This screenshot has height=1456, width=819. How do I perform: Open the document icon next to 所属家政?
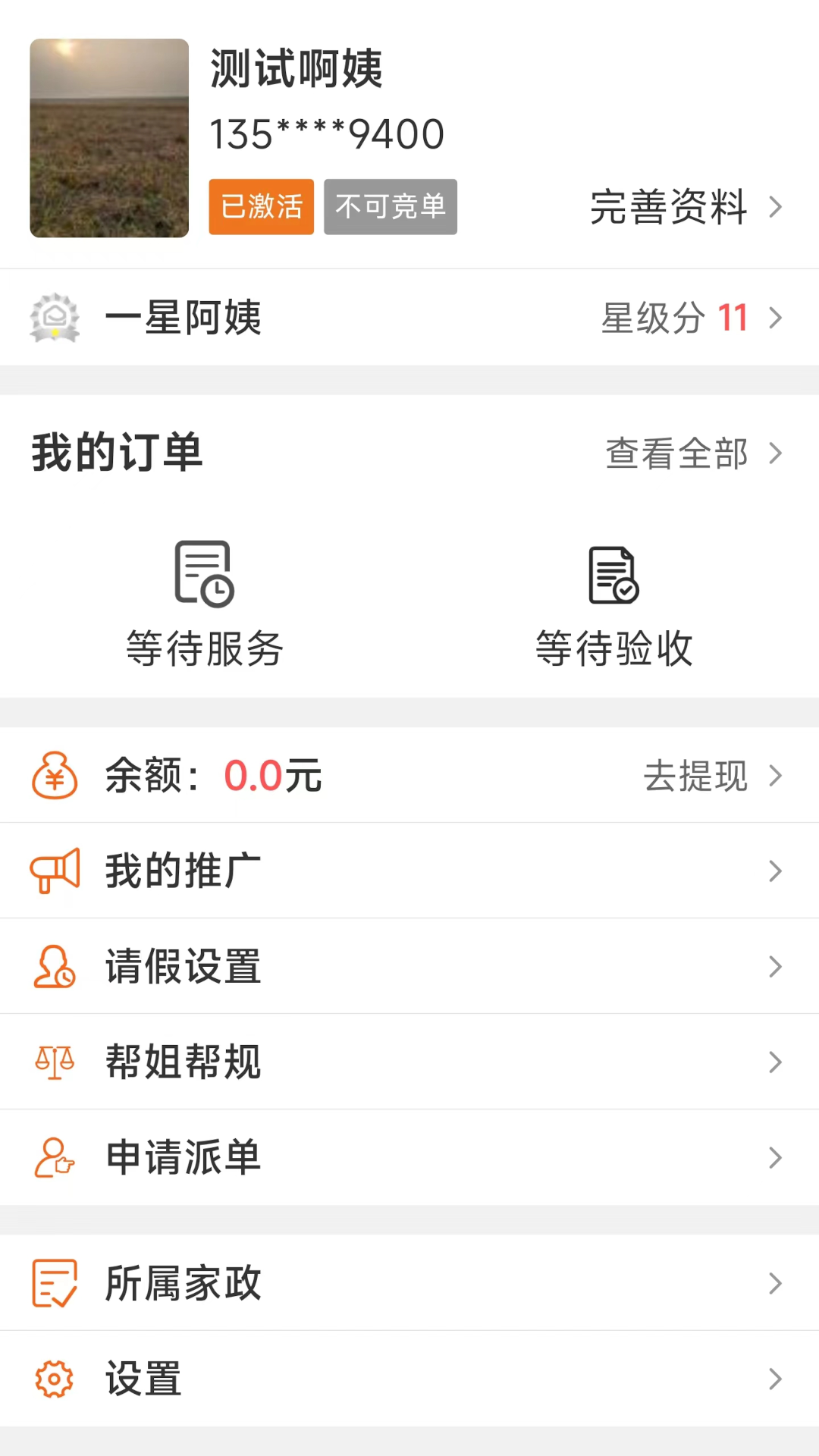(x=53, y=1283)
